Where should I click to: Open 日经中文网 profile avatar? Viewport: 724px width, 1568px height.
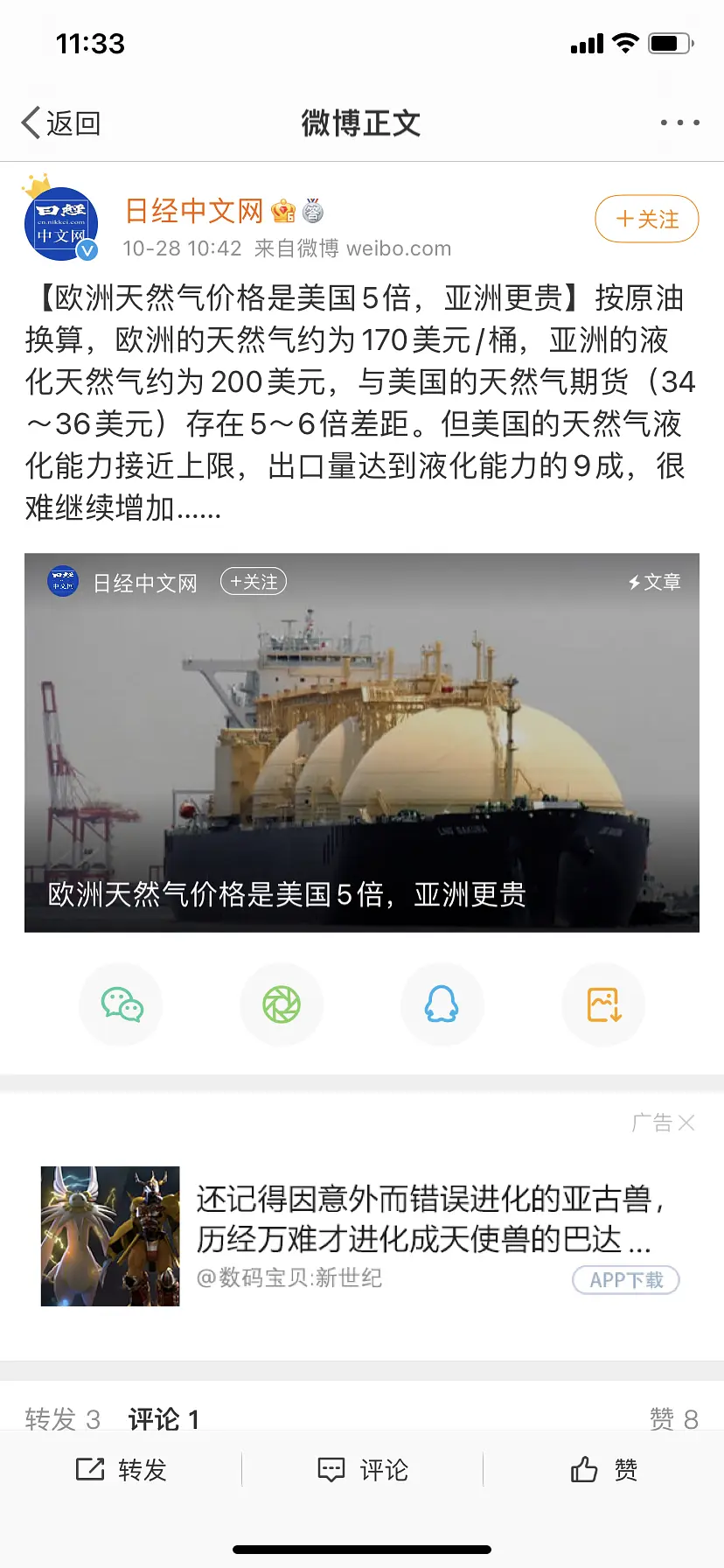60,224
